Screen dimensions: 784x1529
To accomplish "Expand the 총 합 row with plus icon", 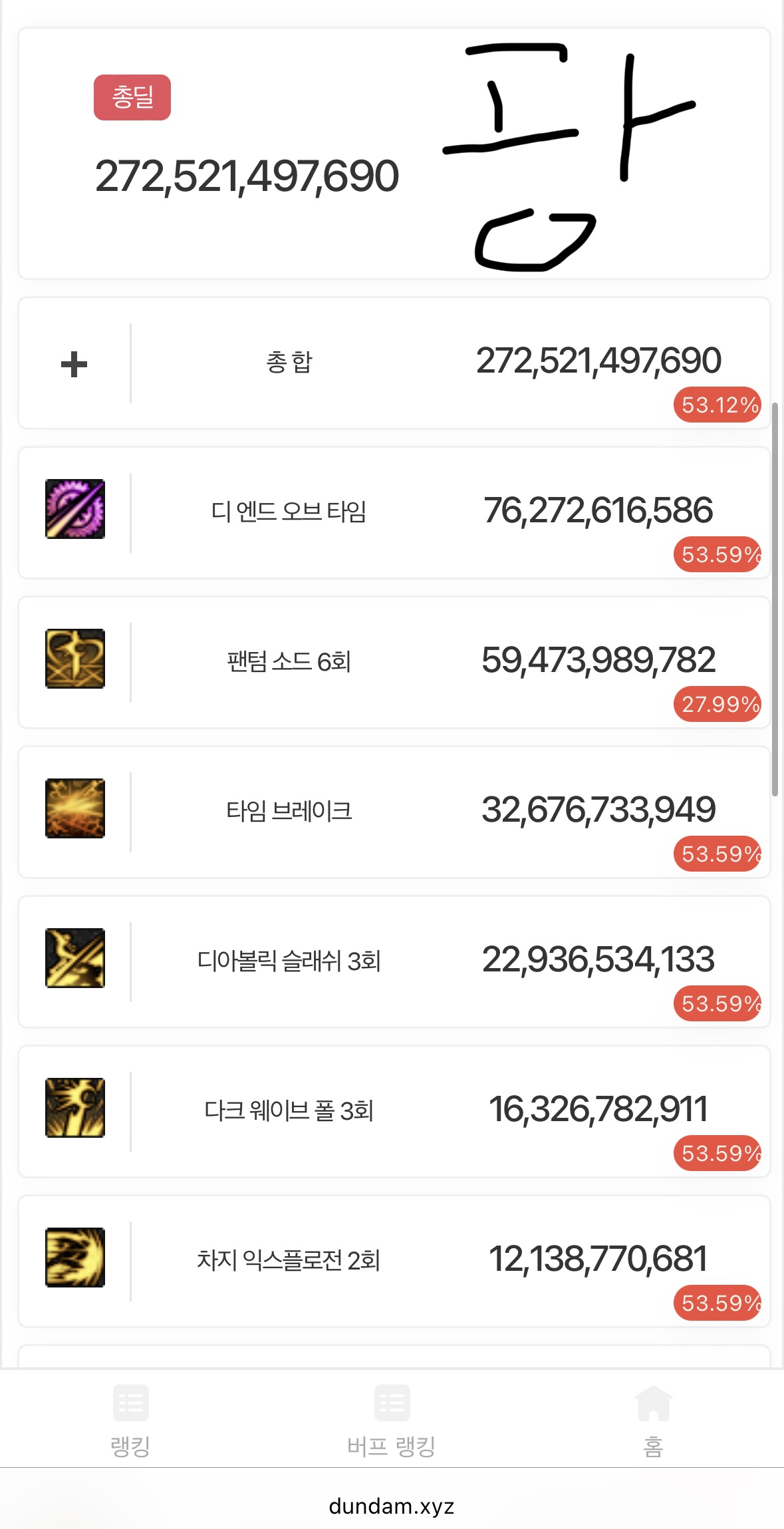I will (x=74, y=364).
